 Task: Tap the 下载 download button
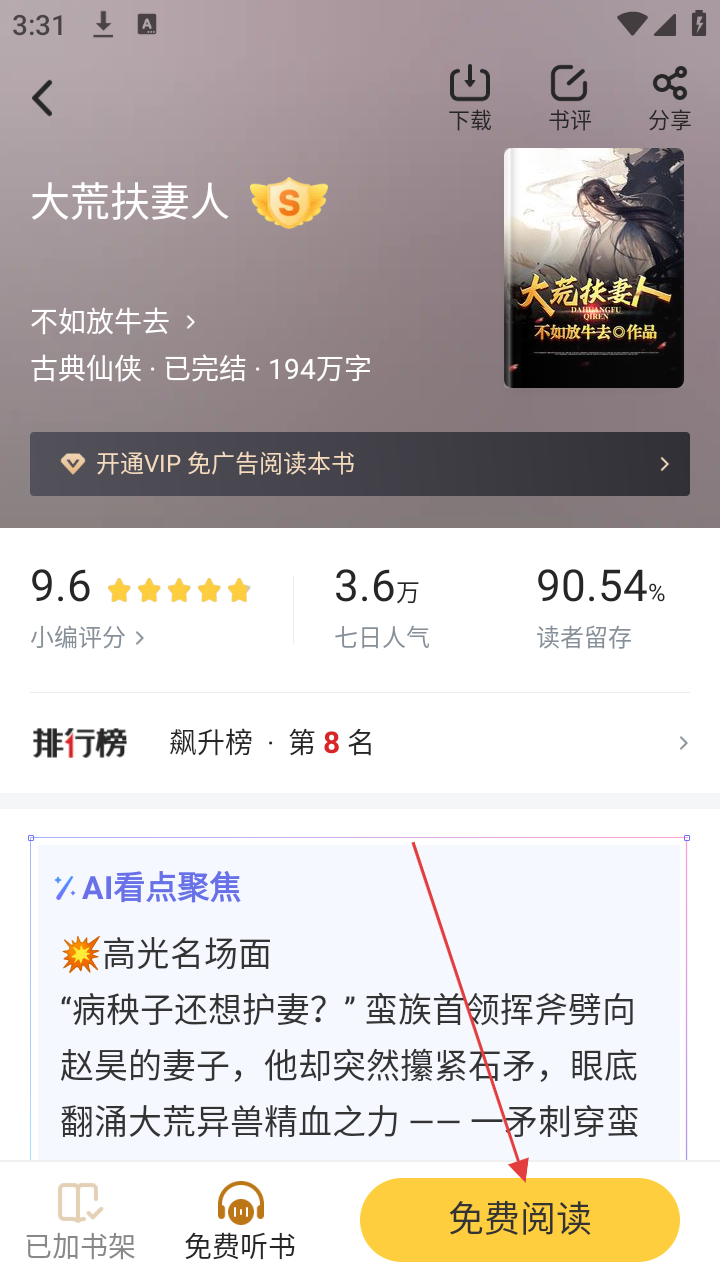469,98
